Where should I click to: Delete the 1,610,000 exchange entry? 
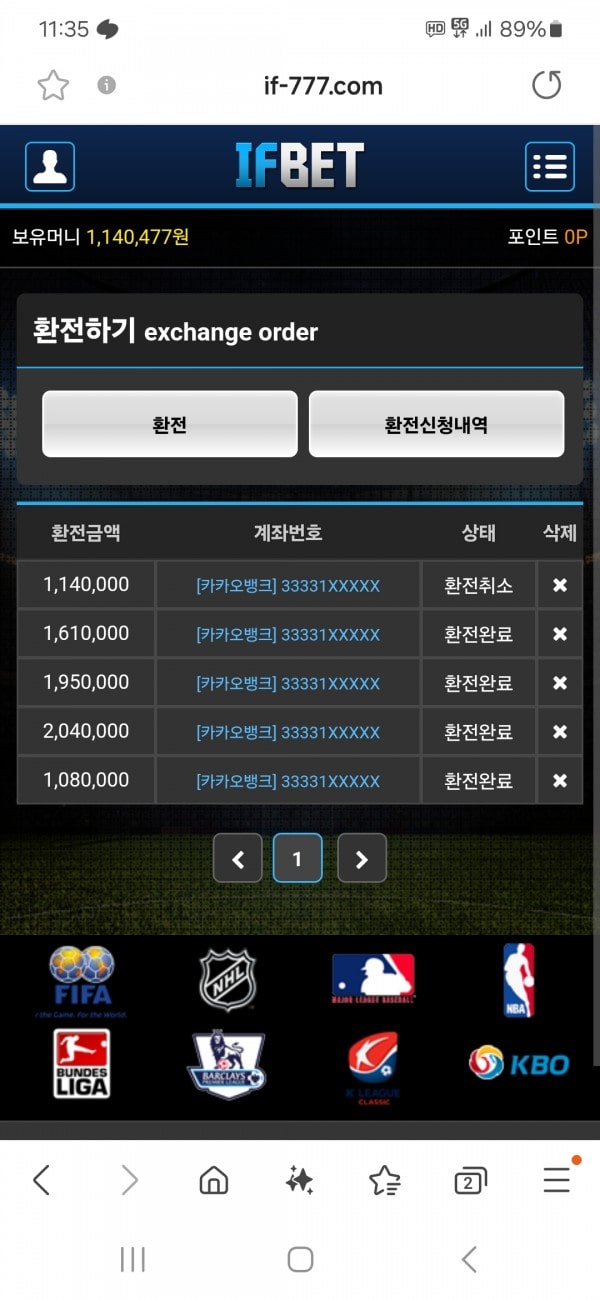point(560,634)
